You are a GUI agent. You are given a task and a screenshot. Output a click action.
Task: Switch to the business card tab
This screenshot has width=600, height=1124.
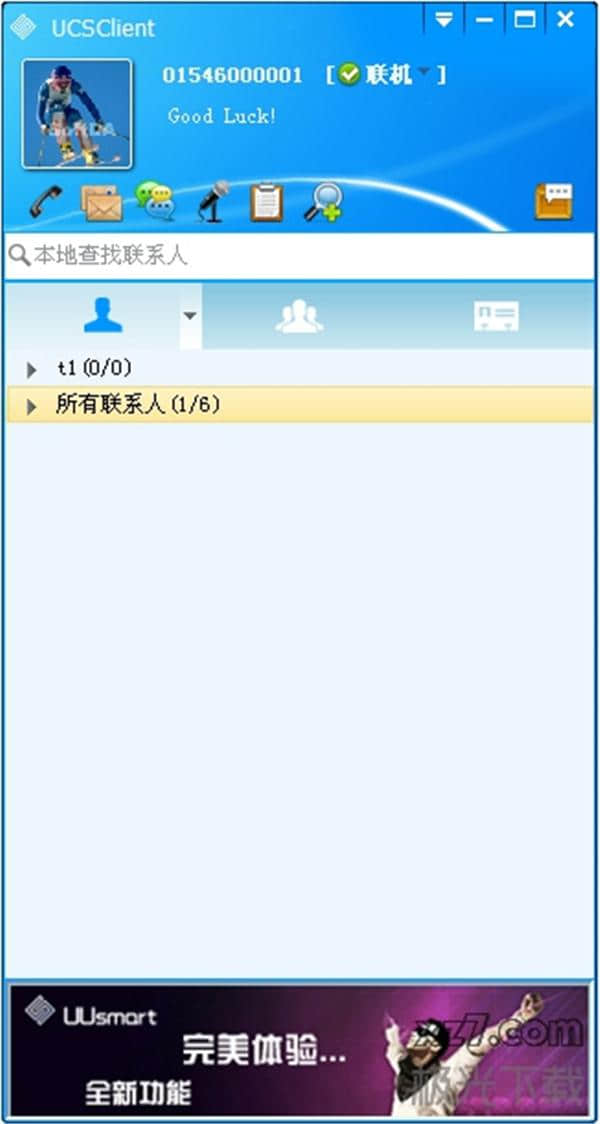pyautogui.click(x=496, y=316)
